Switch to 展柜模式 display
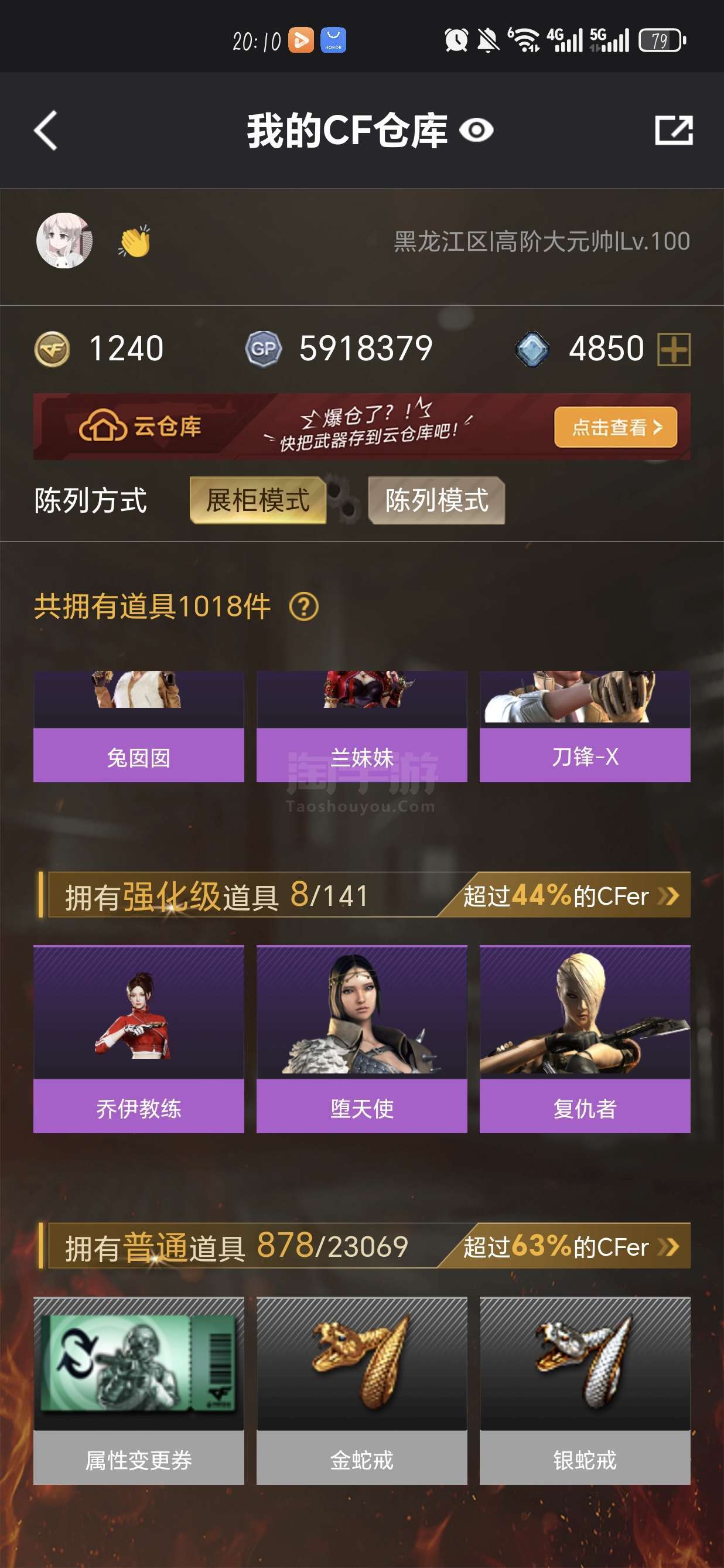 257,500
